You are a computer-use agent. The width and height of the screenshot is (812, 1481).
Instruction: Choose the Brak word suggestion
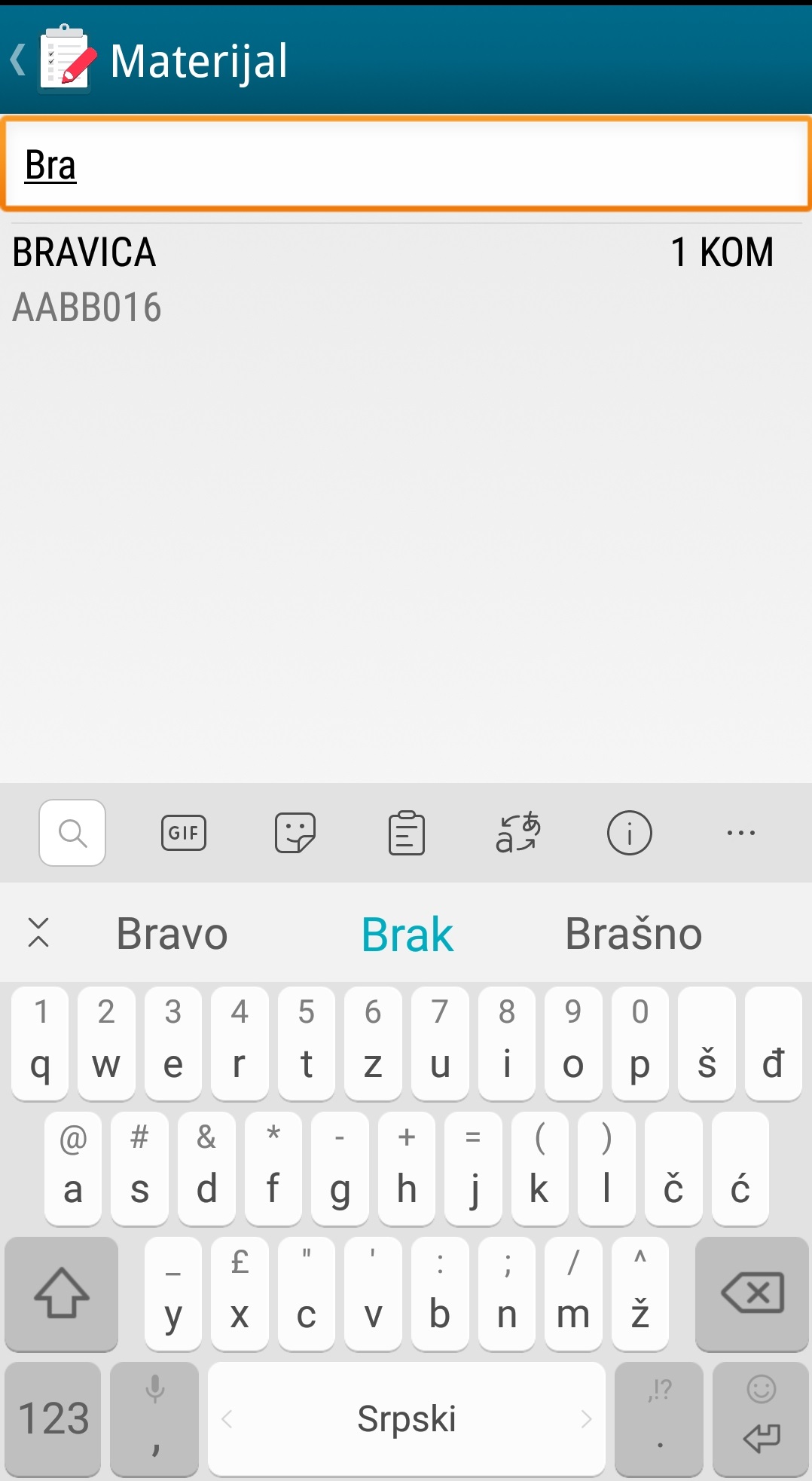click(x=408, y=934)
